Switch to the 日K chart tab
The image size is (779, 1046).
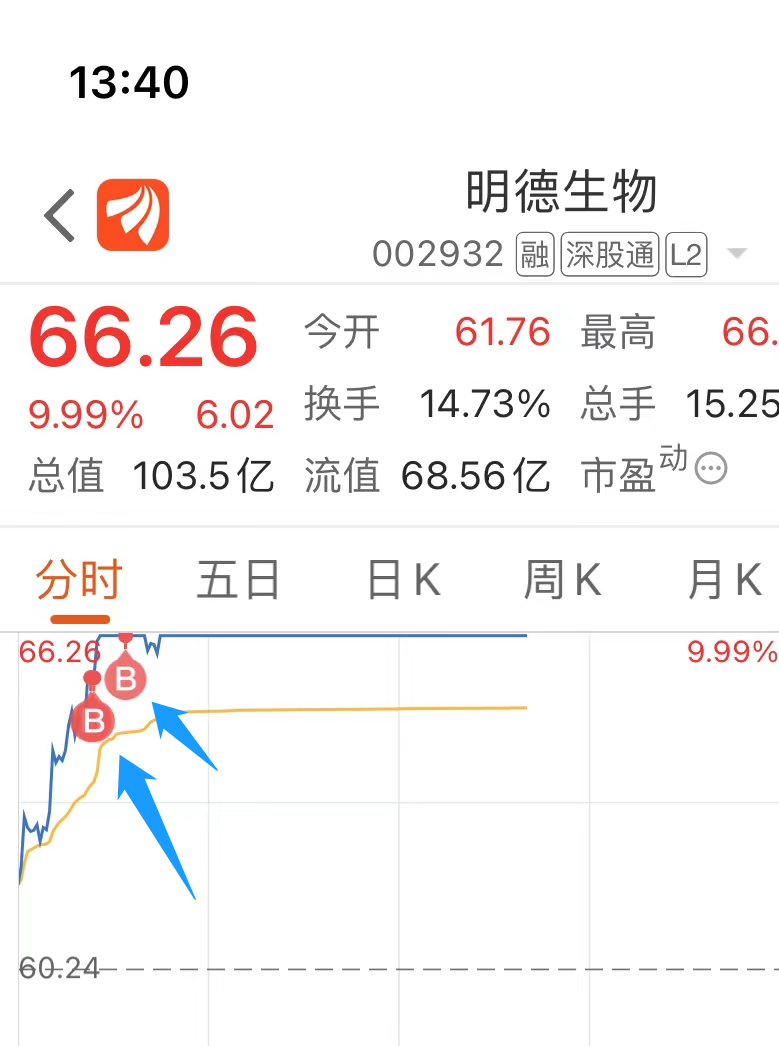click(403, 580)
